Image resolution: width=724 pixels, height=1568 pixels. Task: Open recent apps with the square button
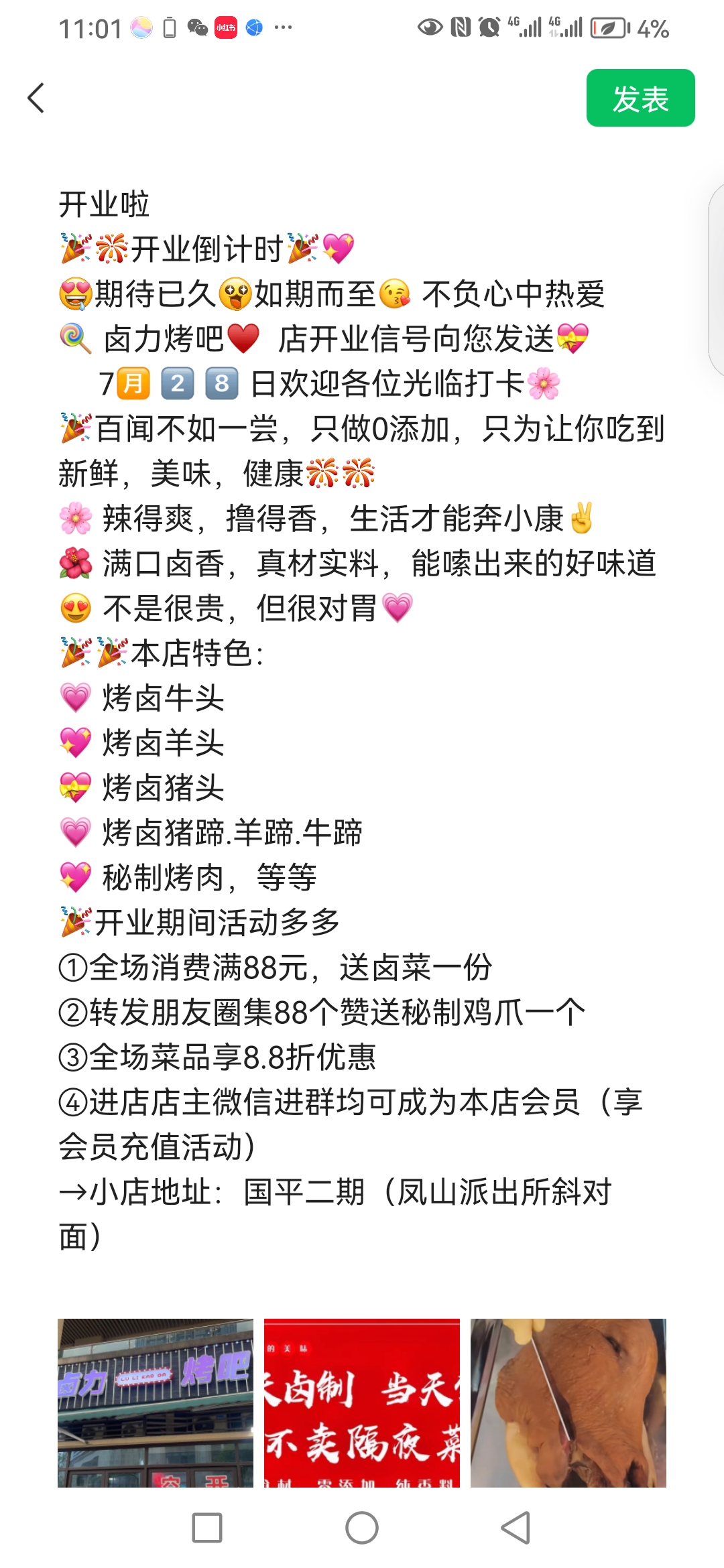point(207,1528)
